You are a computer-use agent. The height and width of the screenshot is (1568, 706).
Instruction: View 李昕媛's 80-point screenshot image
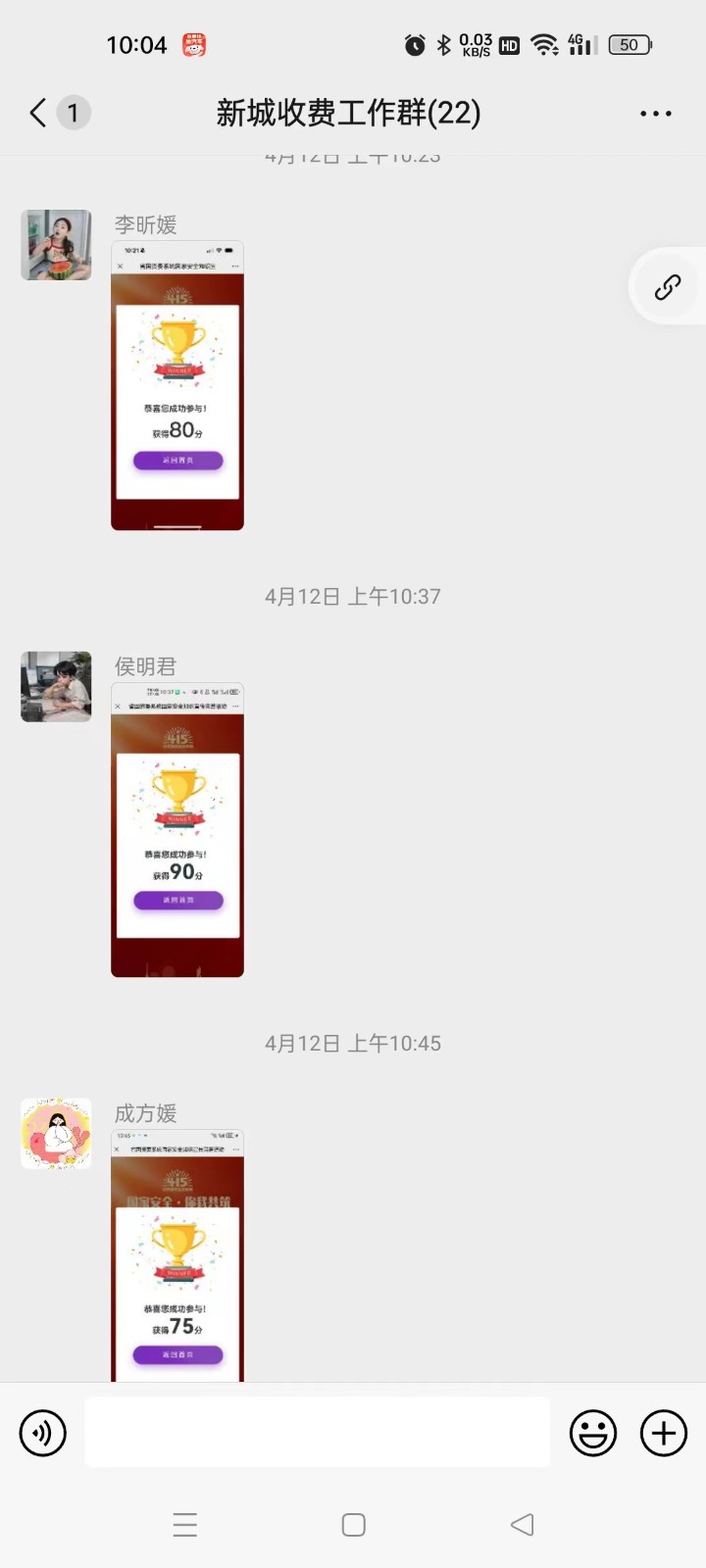(177, 386)
